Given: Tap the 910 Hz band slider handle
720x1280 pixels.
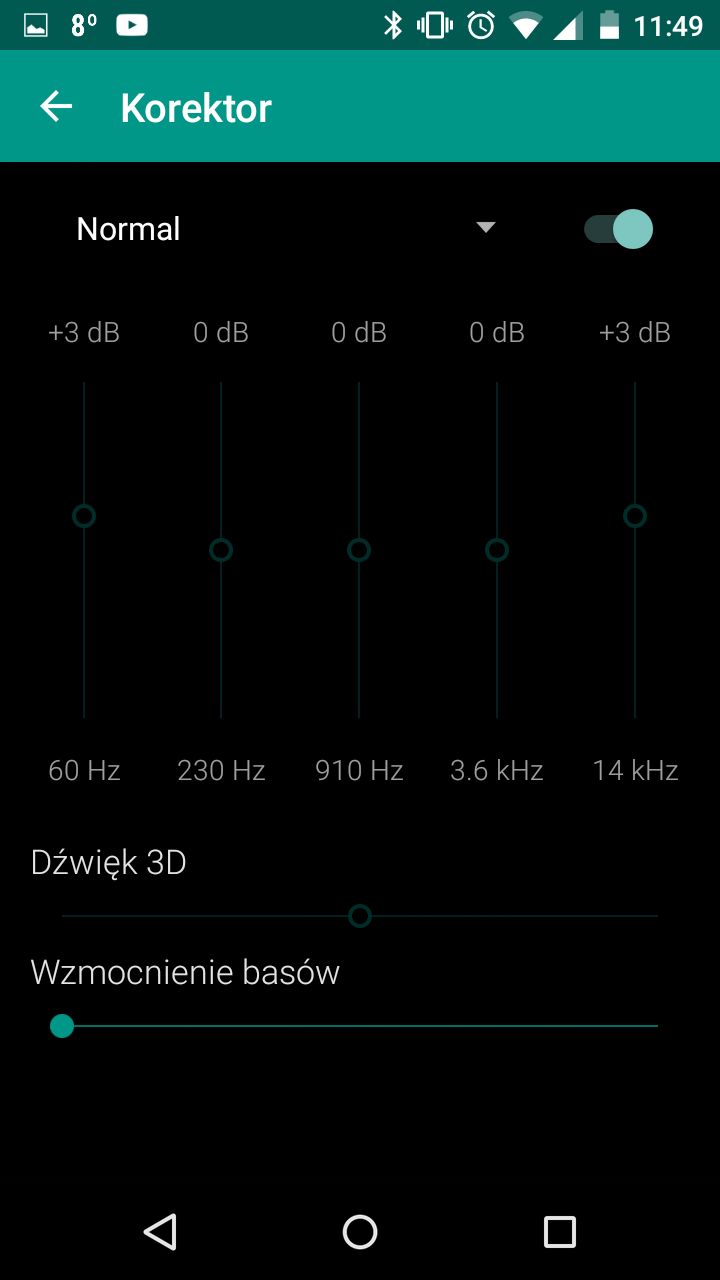Looking at the screenshot, I should [x=359, y=550].
